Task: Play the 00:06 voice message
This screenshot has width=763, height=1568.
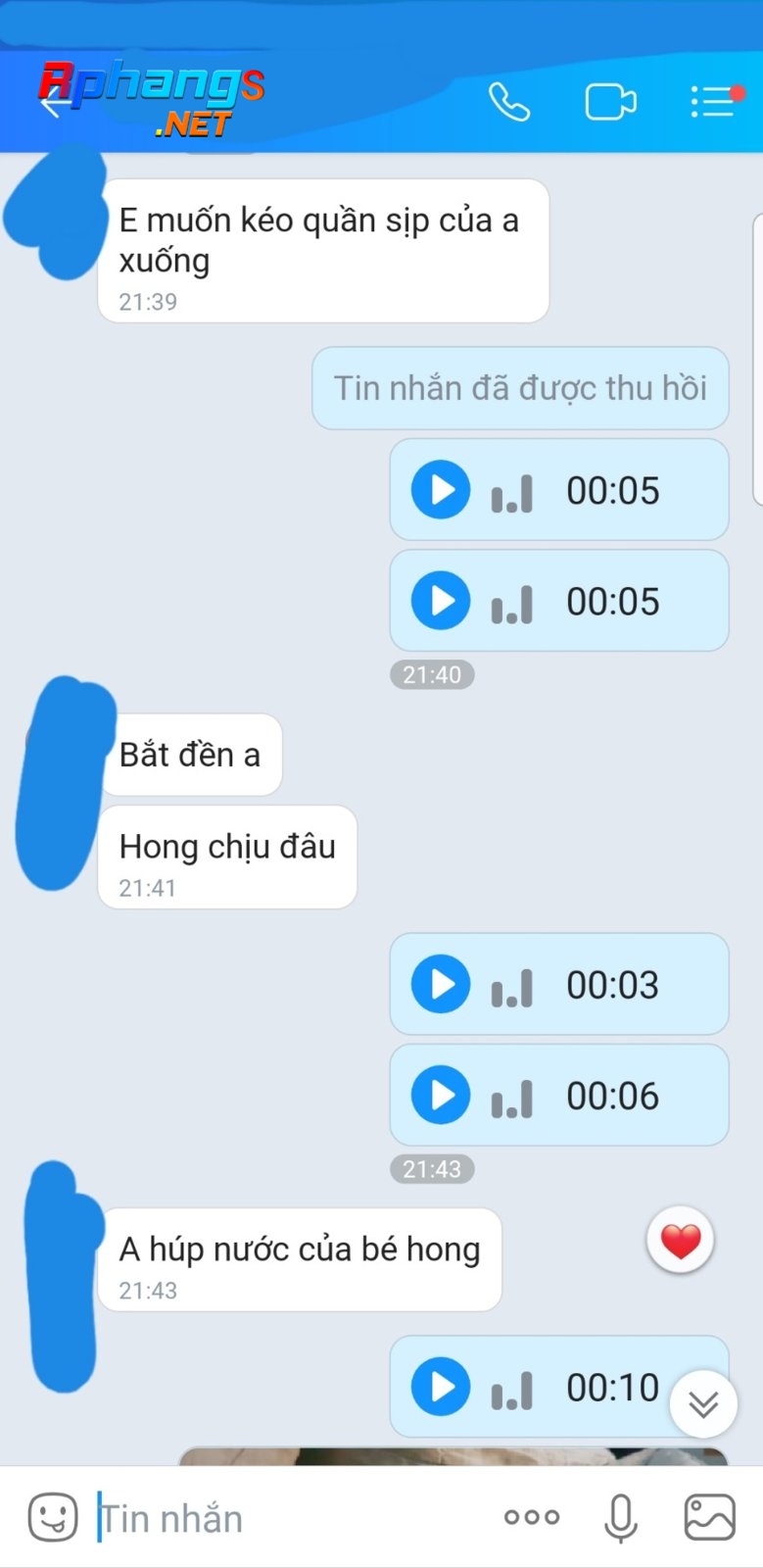Action: point(441,1095)
